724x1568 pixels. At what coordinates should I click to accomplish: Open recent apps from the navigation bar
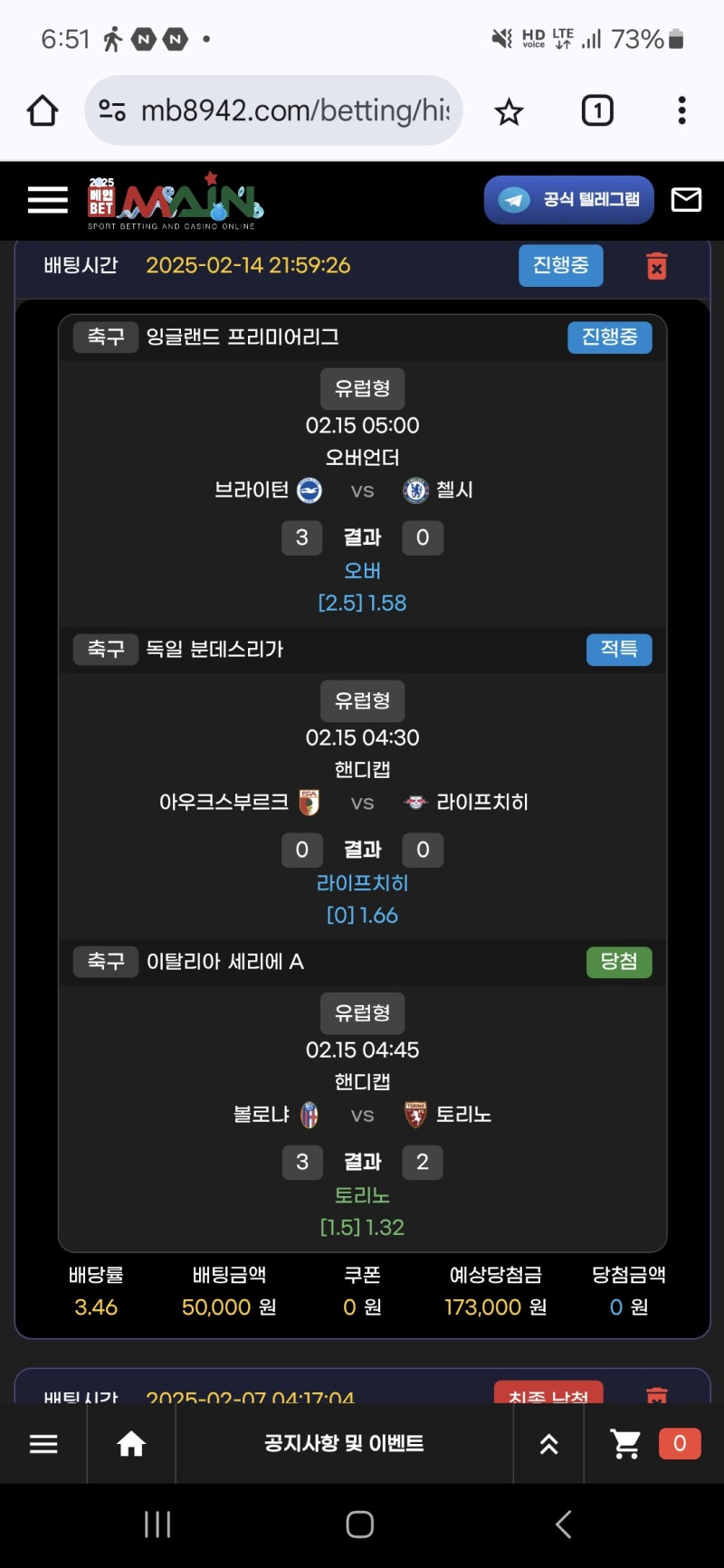coord(157,1525)
